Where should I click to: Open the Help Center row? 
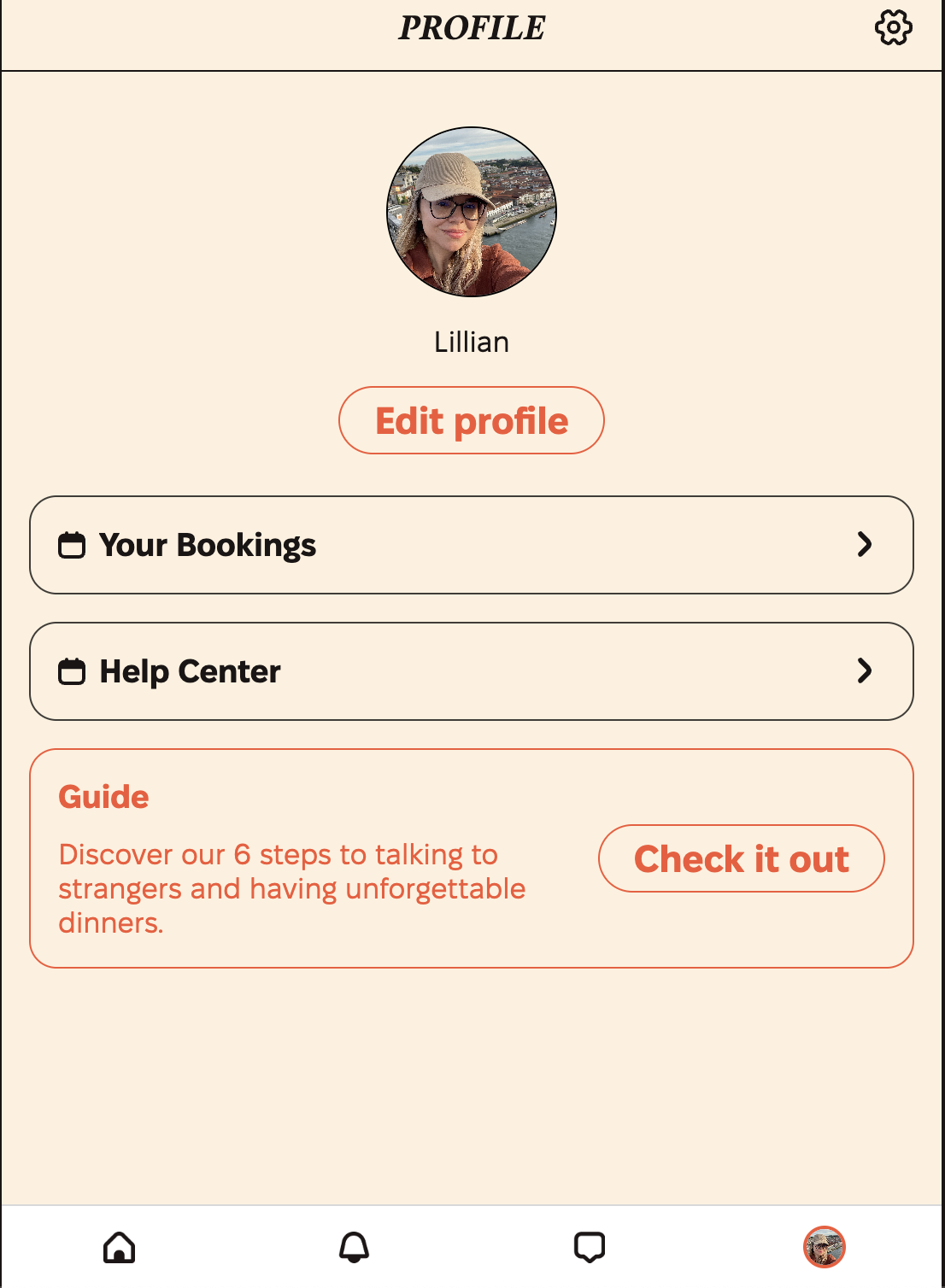pyautogui.click(x=472, y=671)
